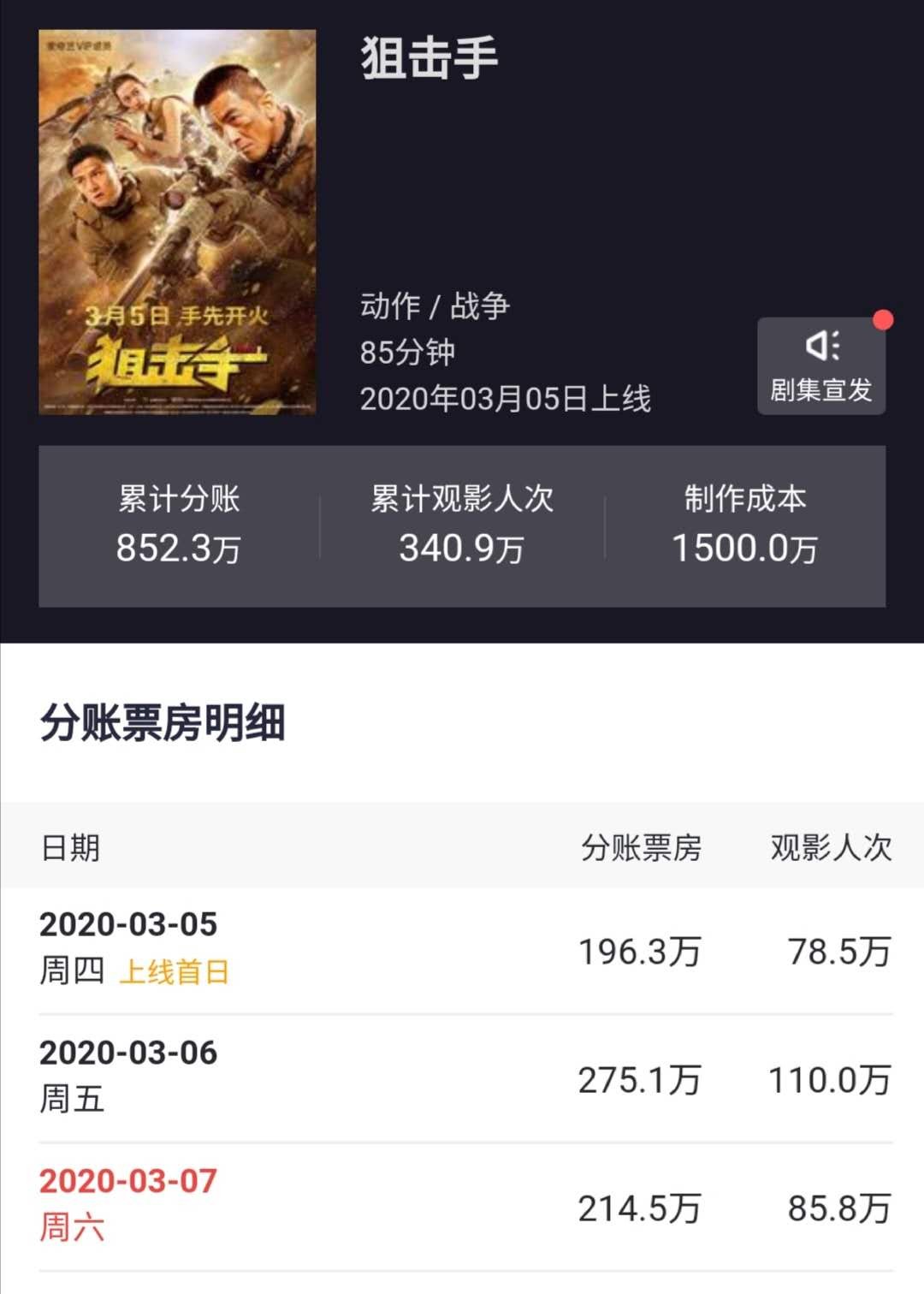The image size is (924, 1294).
Task: Tap the 狙击手 movie poster
Action: [x=177, y=223]
